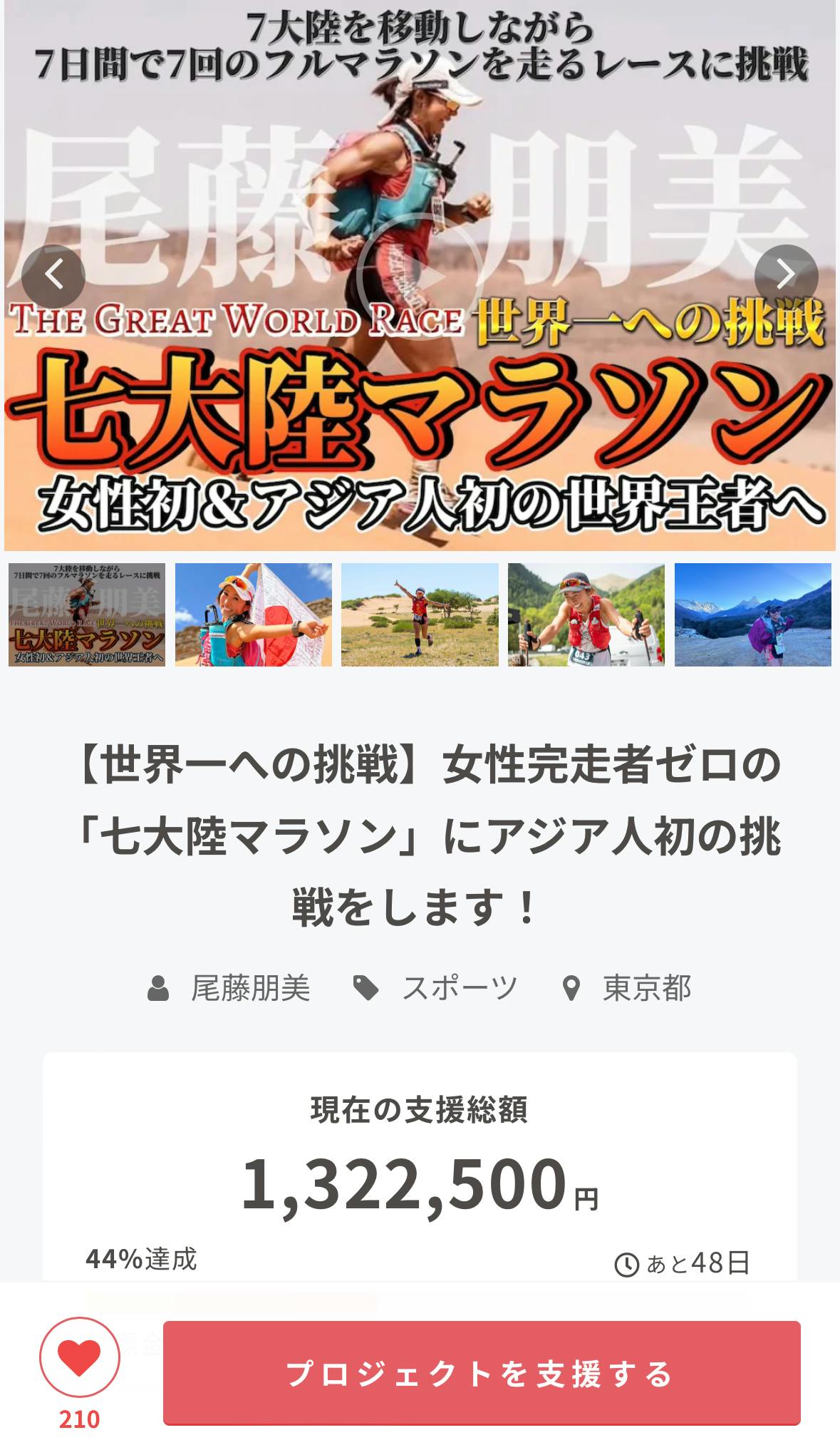Open the 東京都 location link

point(645,988)
